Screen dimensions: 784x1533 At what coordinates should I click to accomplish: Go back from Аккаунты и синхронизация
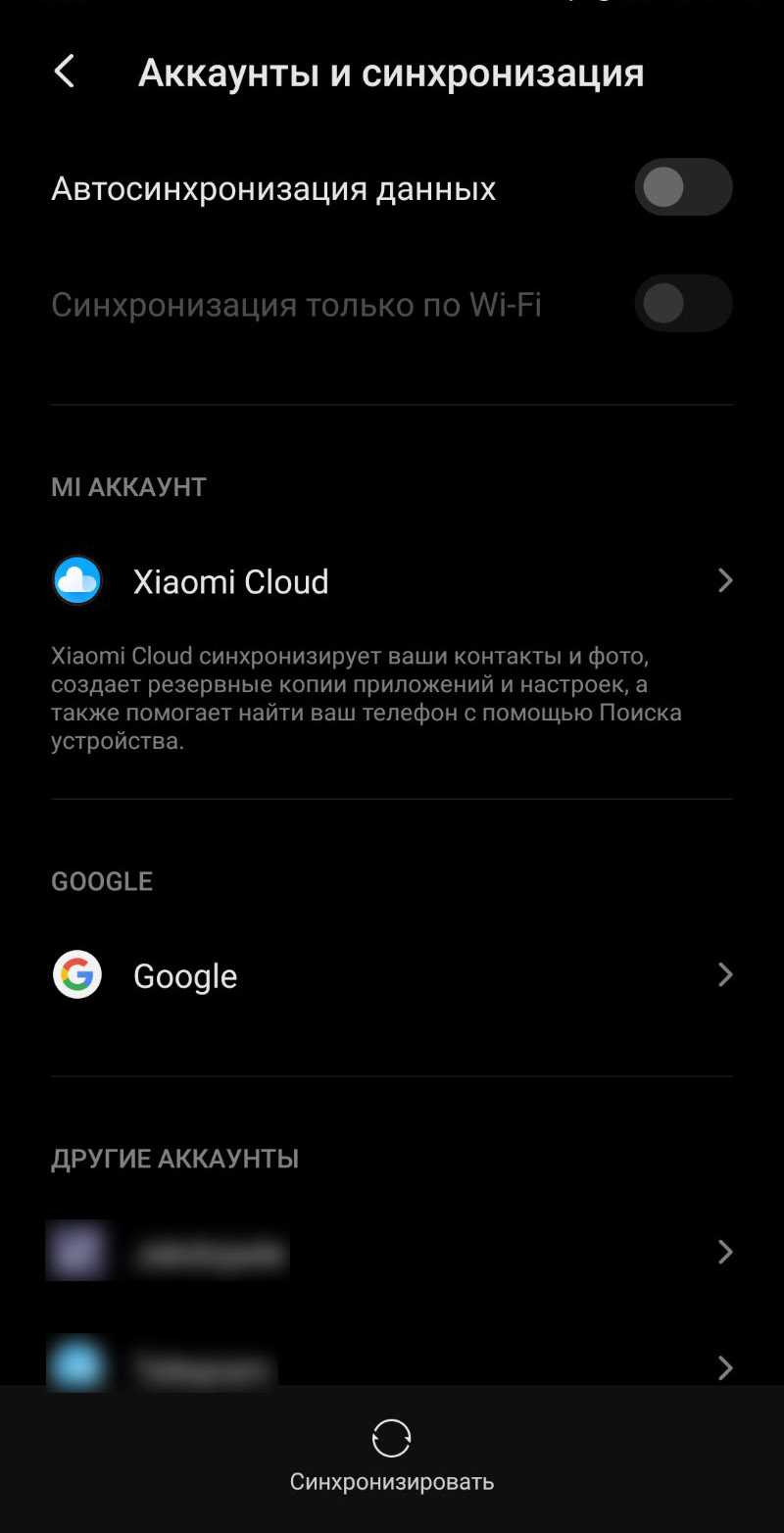[x=65, y=72]
